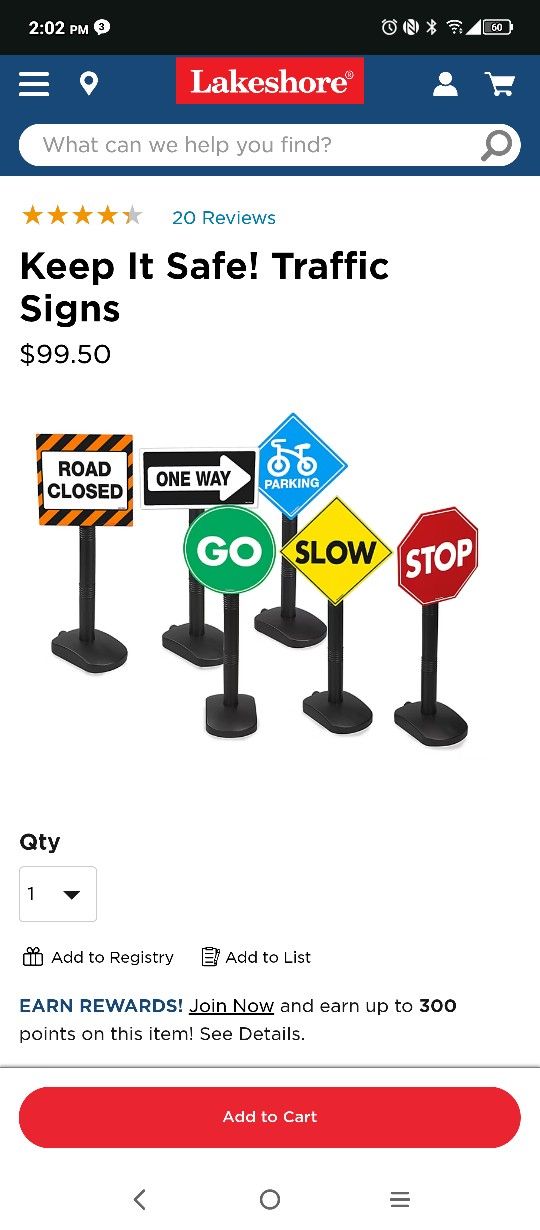The height and width of the screenshot is (1230, 540).
Task: Follow the Join Now rewards link
Action: point(231,1006)
